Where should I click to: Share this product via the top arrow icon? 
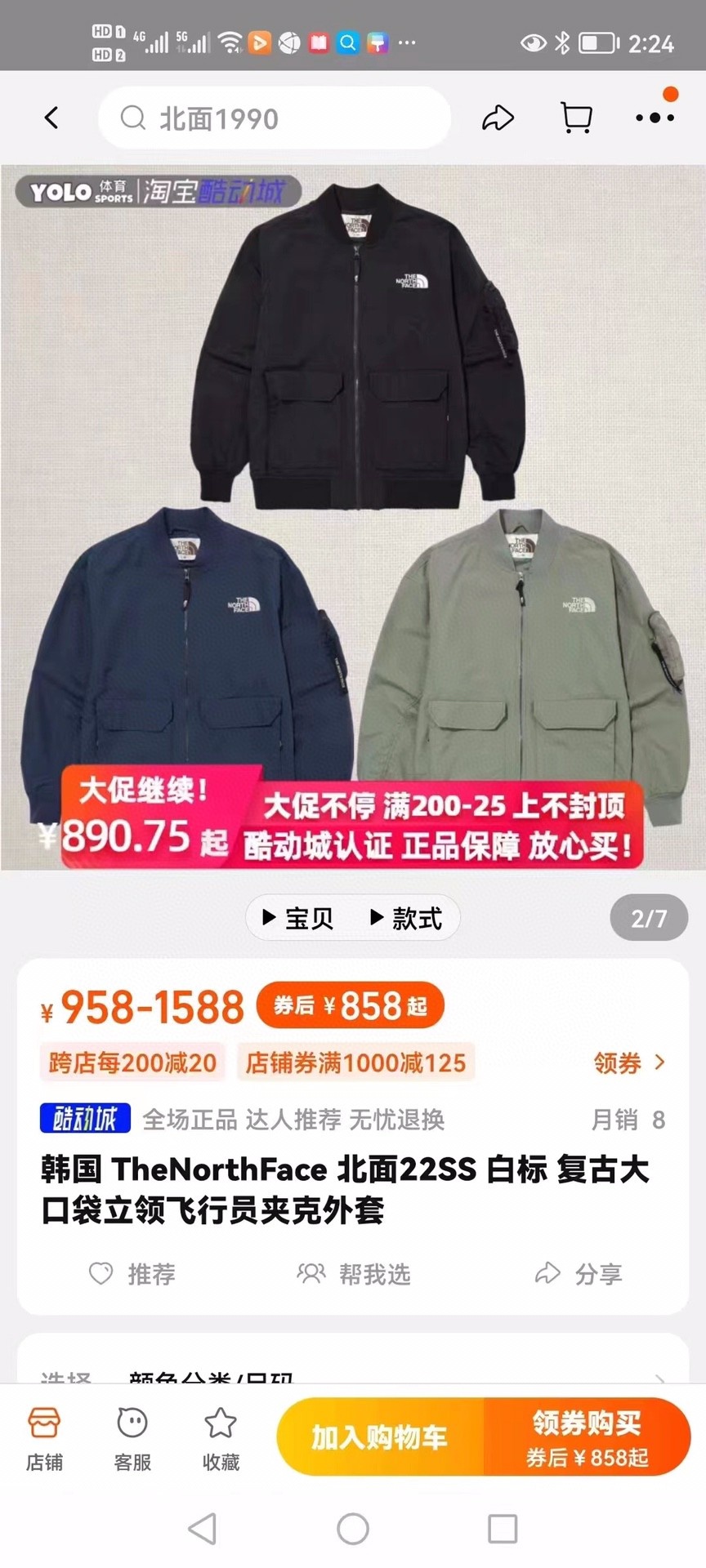(x=498, y=118)
